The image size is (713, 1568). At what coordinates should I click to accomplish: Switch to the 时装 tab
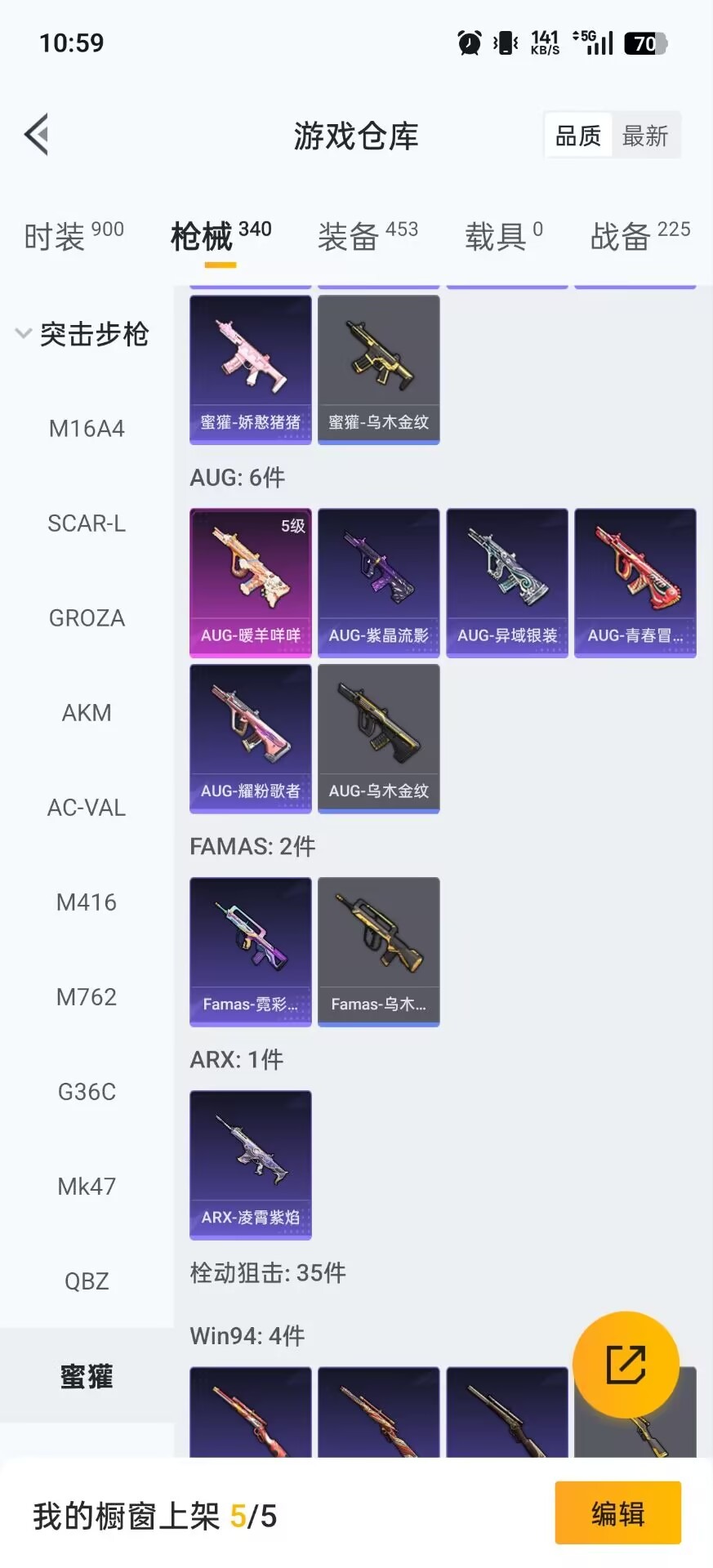click(x=74, y=236)
